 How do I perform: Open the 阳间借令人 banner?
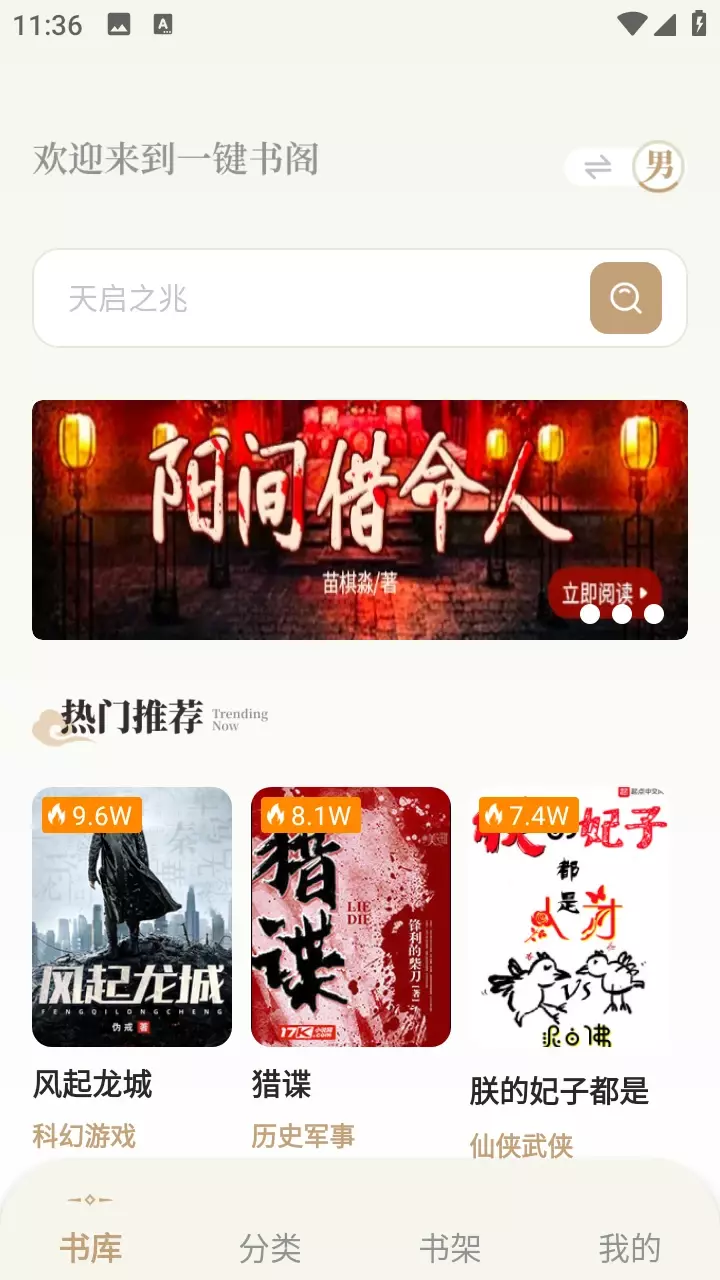pyautogui.click(x=360, y=519)
